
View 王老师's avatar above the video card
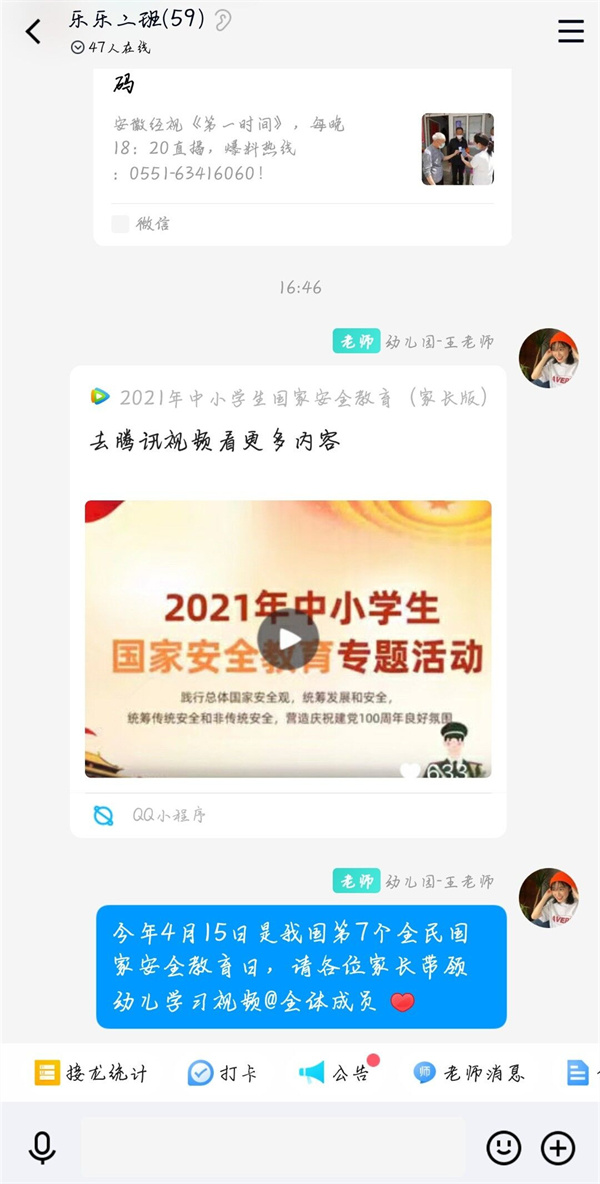[x=548, y=357]
